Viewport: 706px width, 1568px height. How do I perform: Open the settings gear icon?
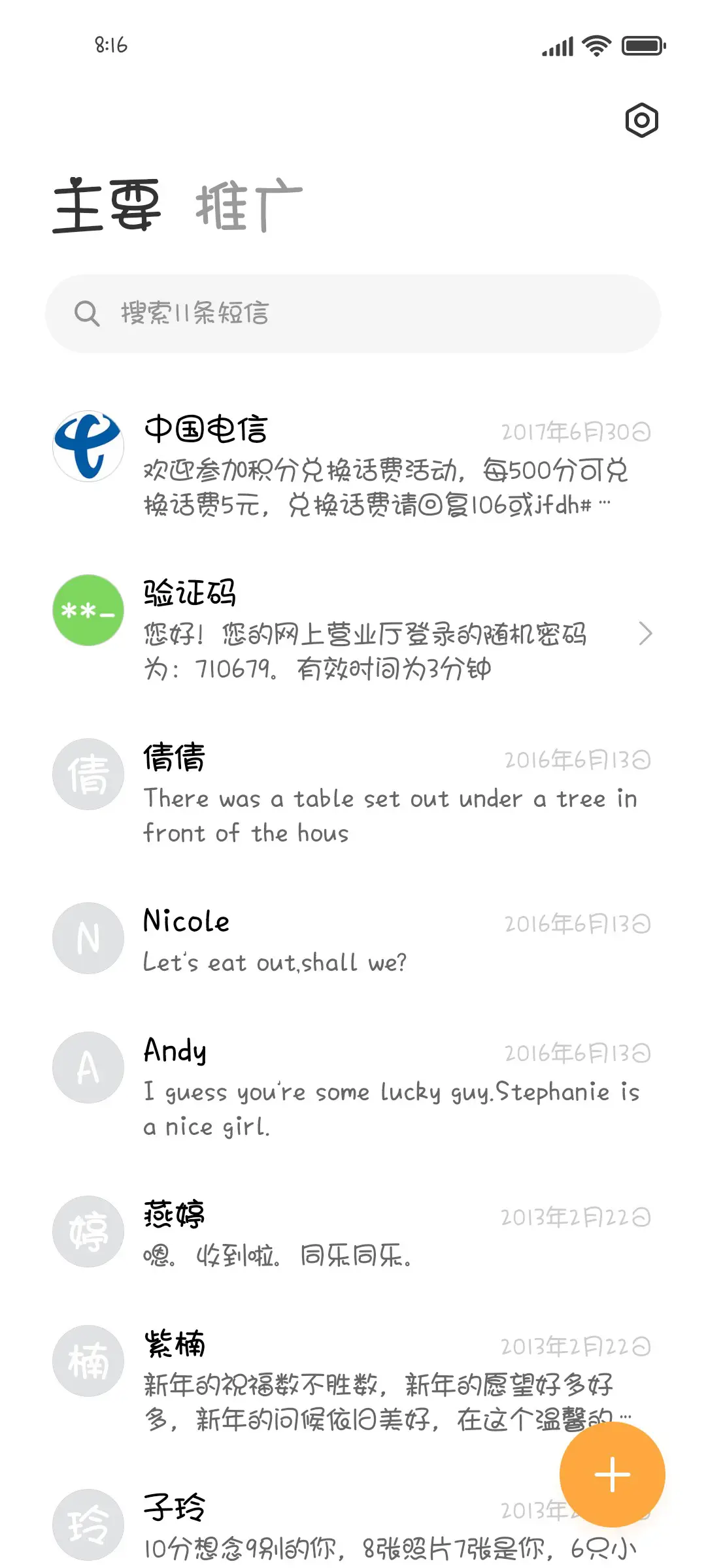641,120
